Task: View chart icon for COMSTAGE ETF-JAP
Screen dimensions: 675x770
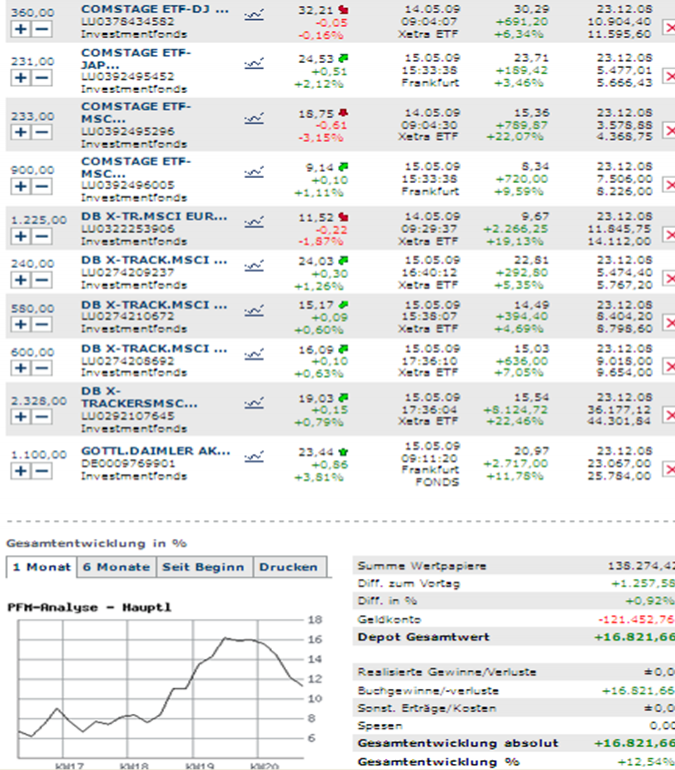Action: 255,62
